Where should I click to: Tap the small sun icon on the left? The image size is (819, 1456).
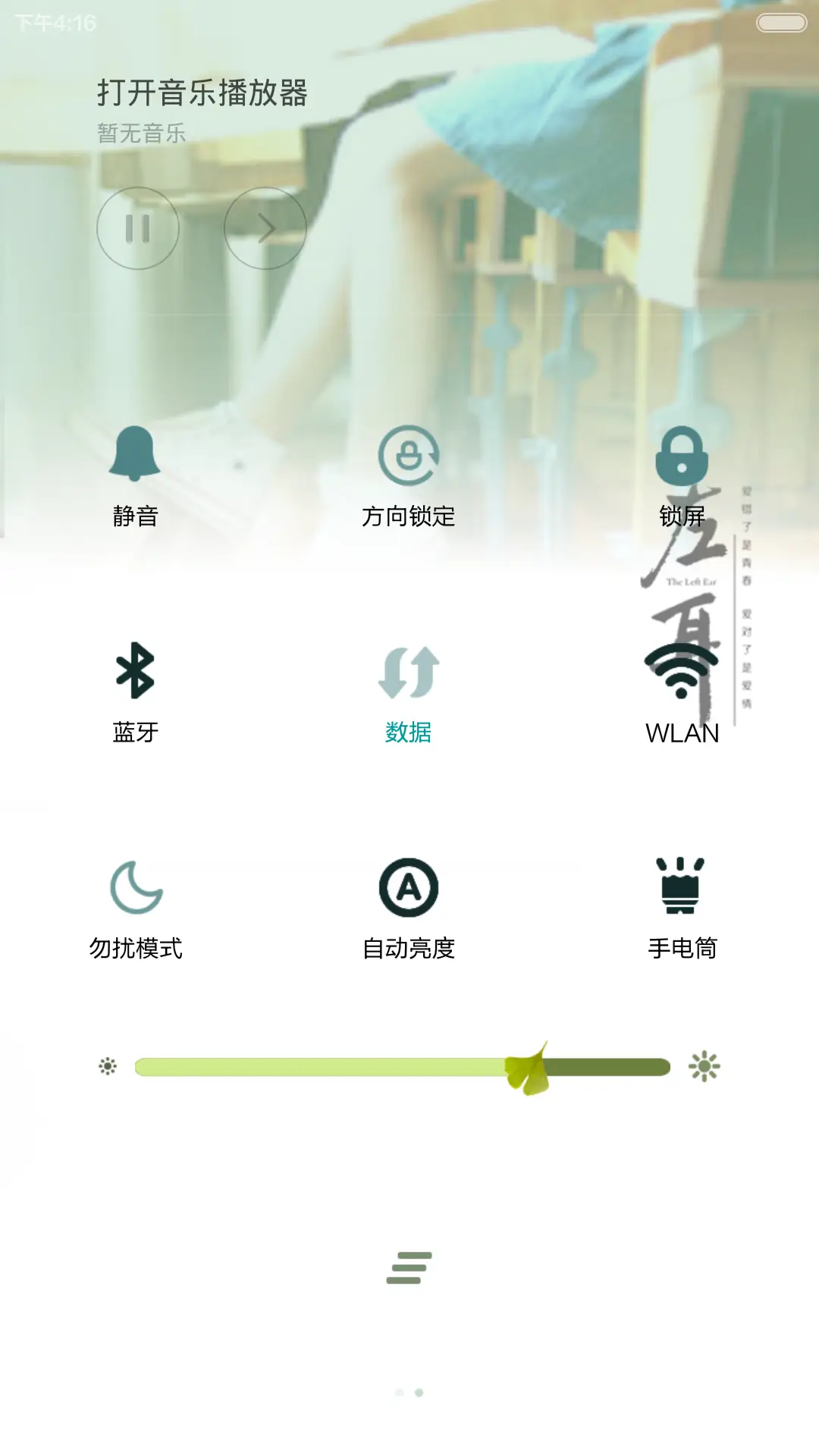tap(106, 1065)
